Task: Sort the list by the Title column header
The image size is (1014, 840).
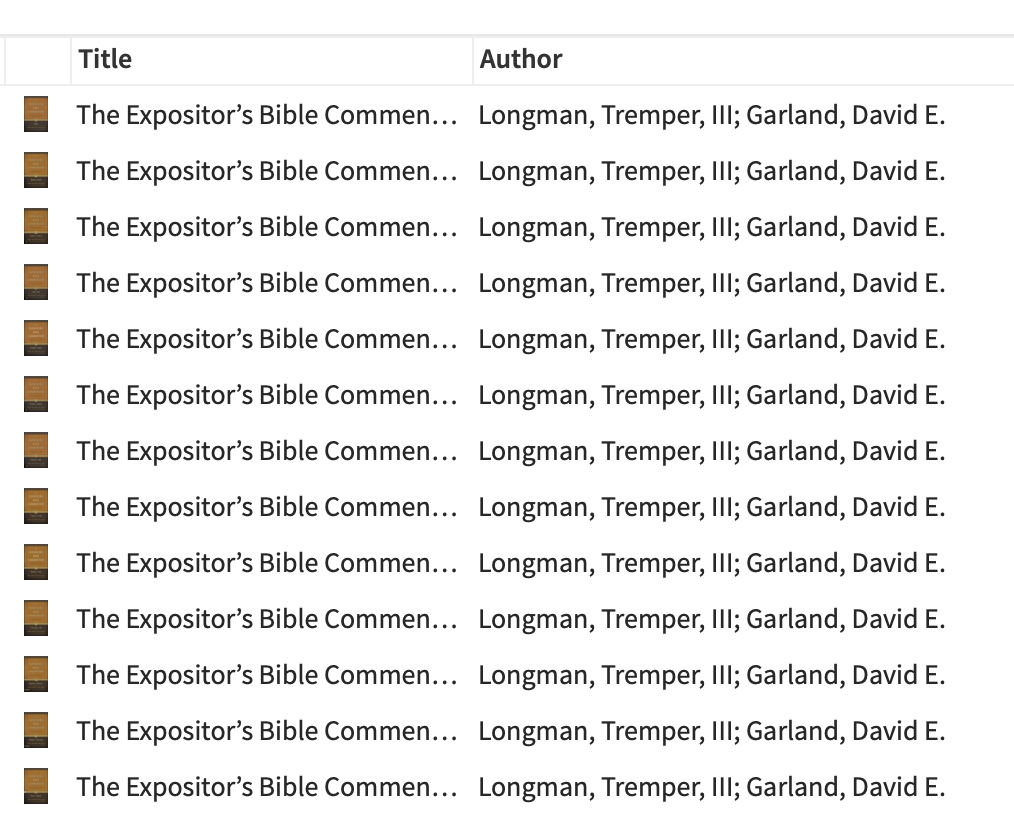Action: point(106,59)
